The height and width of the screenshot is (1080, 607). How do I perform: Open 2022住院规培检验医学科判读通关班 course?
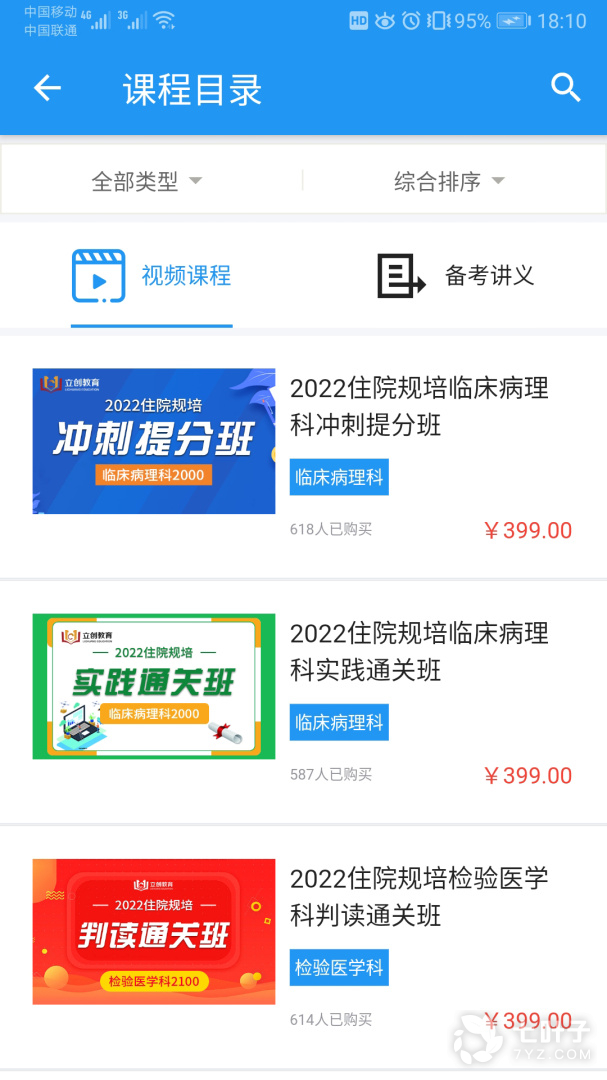click(419, 897)
